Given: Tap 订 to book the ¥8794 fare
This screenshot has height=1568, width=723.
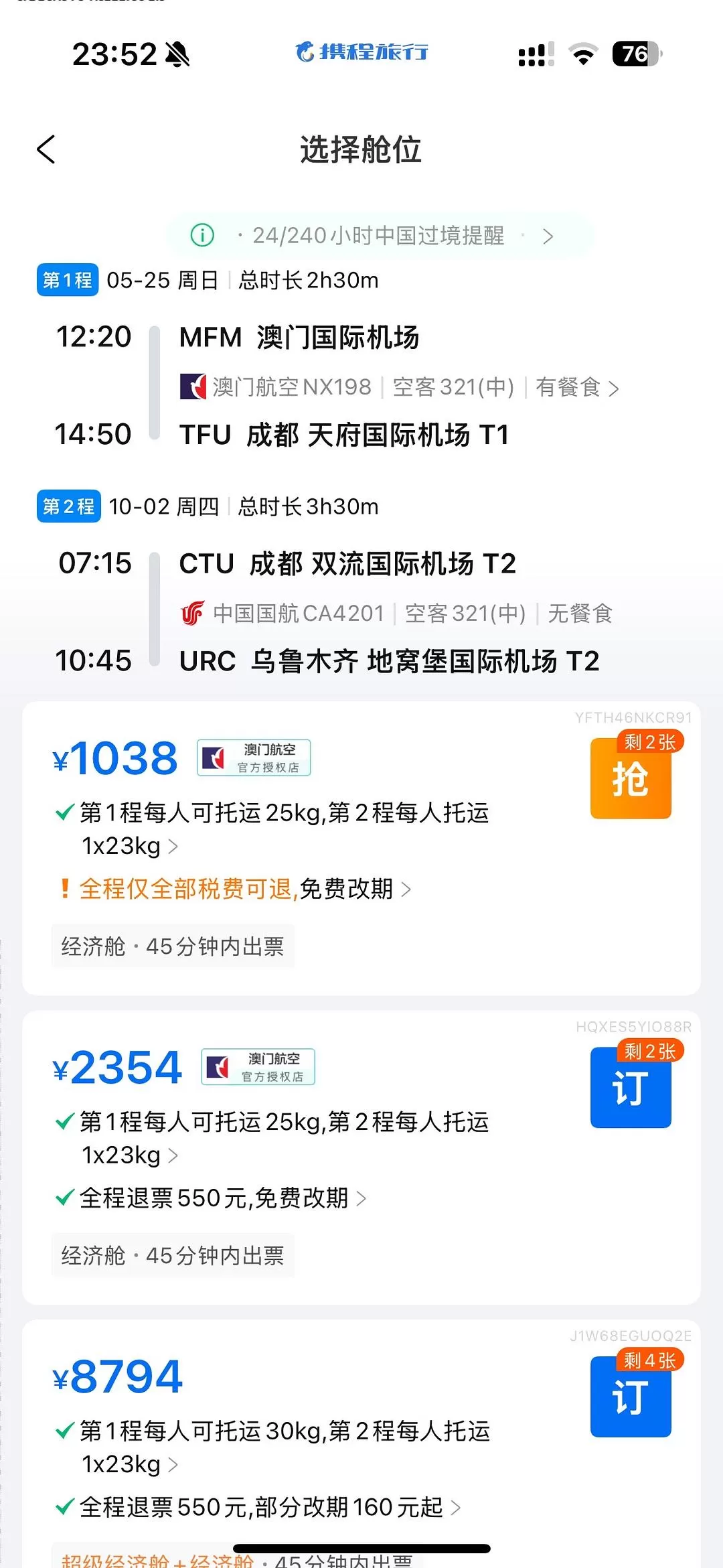Looking at the screenshot, I should point(630,1398).
